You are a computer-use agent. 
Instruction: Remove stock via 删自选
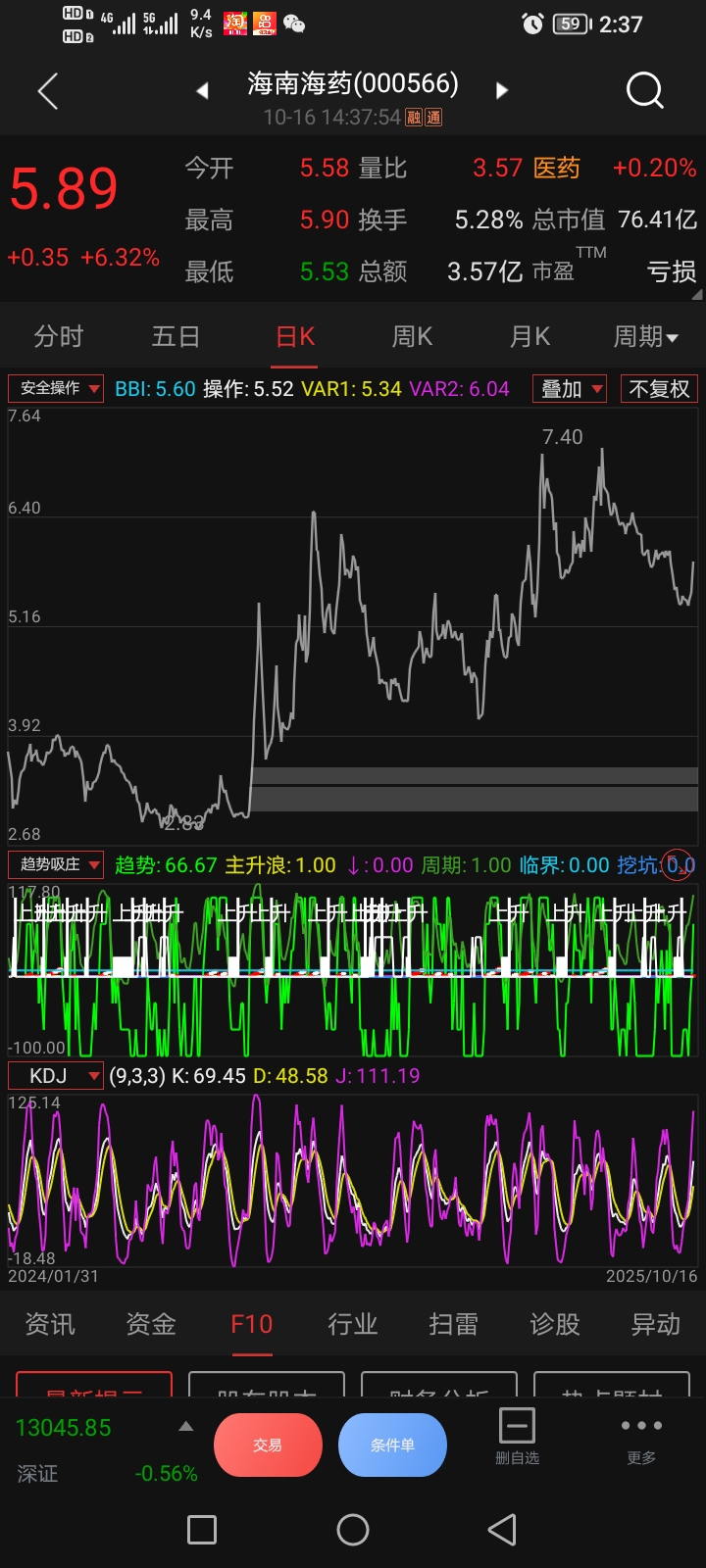click(x=517, y=1437)
